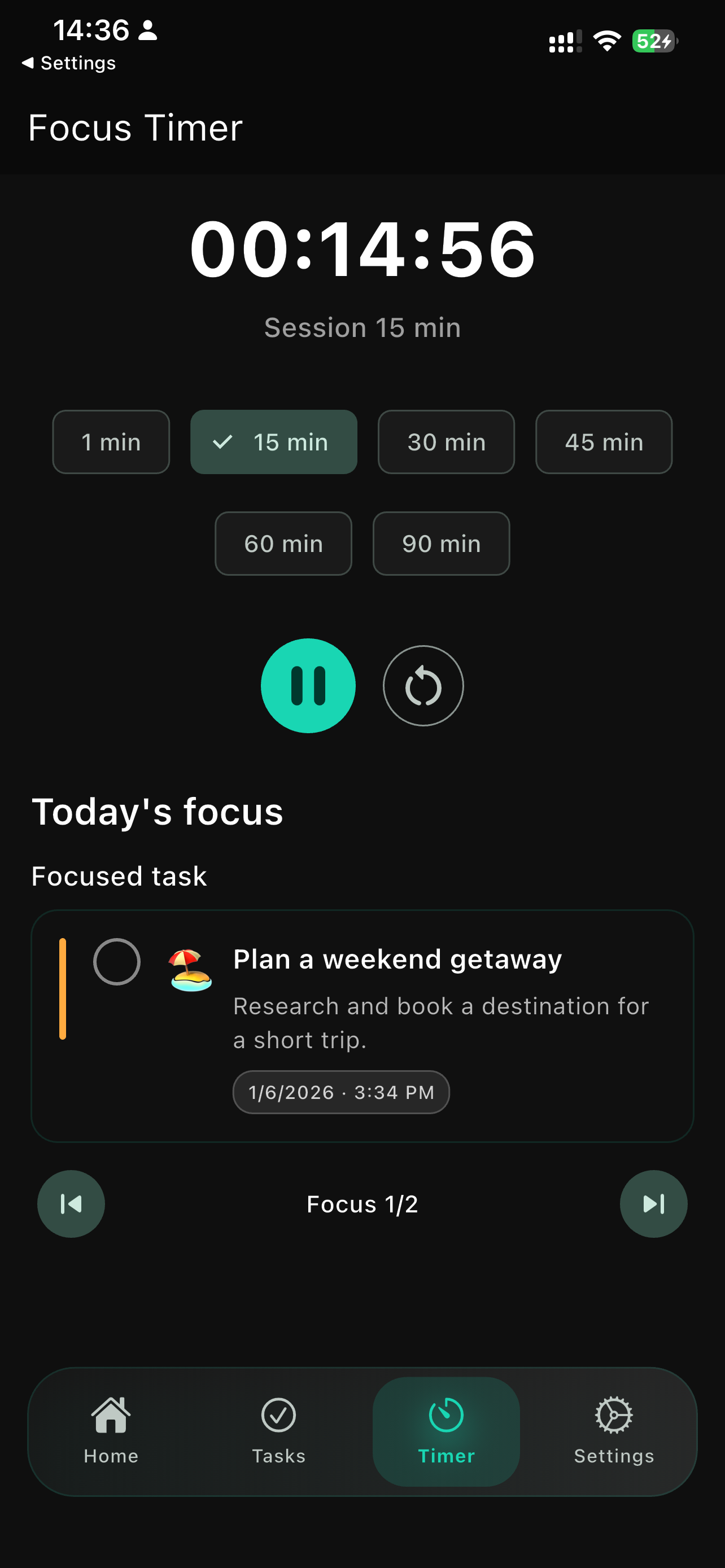Pause the running focus timer
The width and height of the screenshot is (725, 1568).
[308, 685]
